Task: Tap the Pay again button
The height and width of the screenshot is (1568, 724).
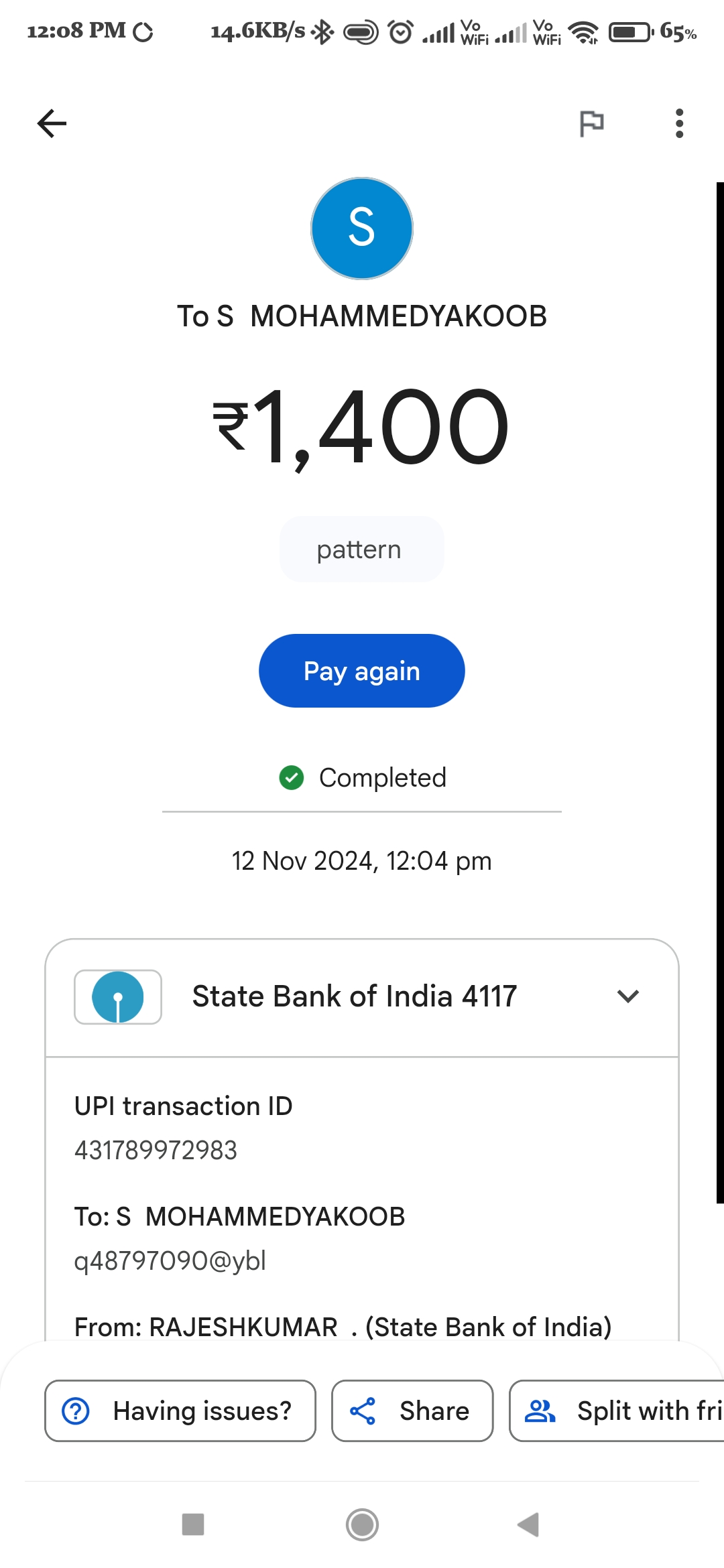Action: pyautogui.click(x=362, y=671)
